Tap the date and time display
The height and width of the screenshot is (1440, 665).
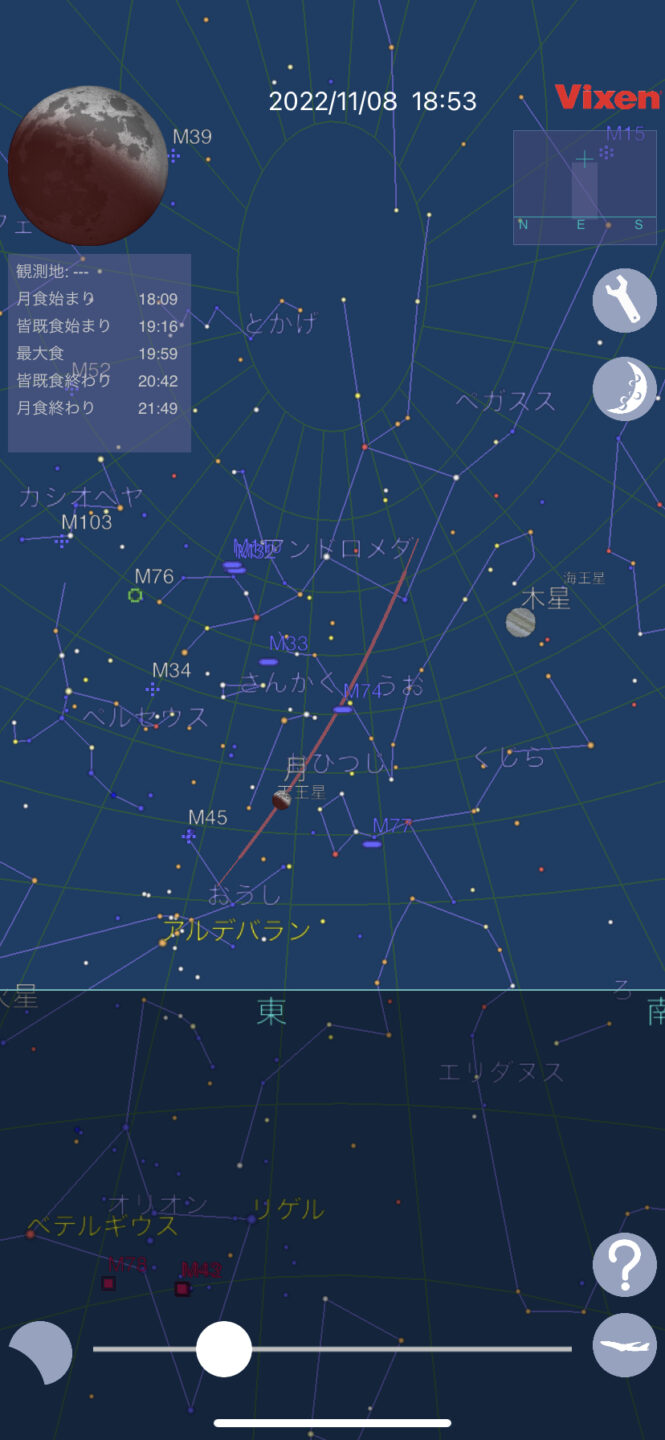[372, 101]
